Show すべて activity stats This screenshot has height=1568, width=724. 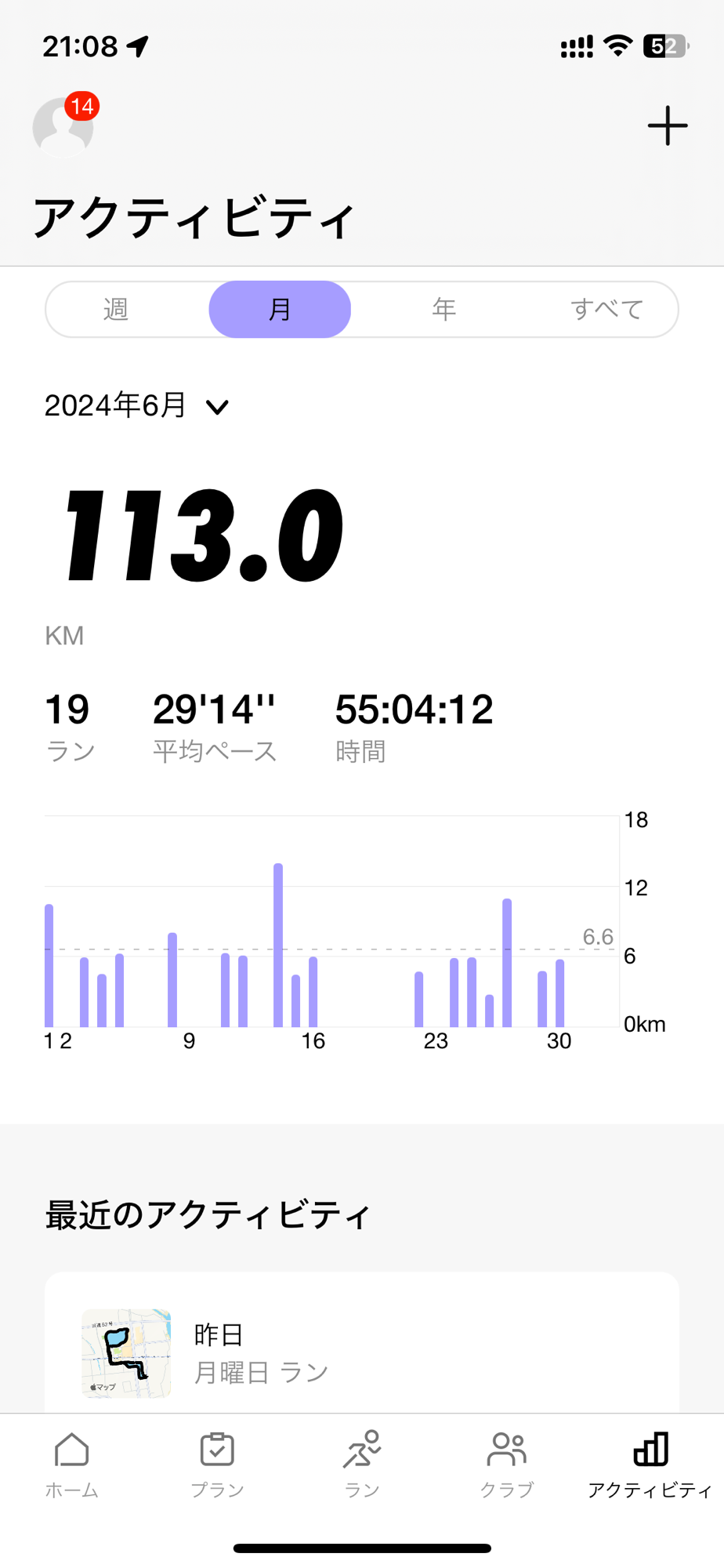606,310
